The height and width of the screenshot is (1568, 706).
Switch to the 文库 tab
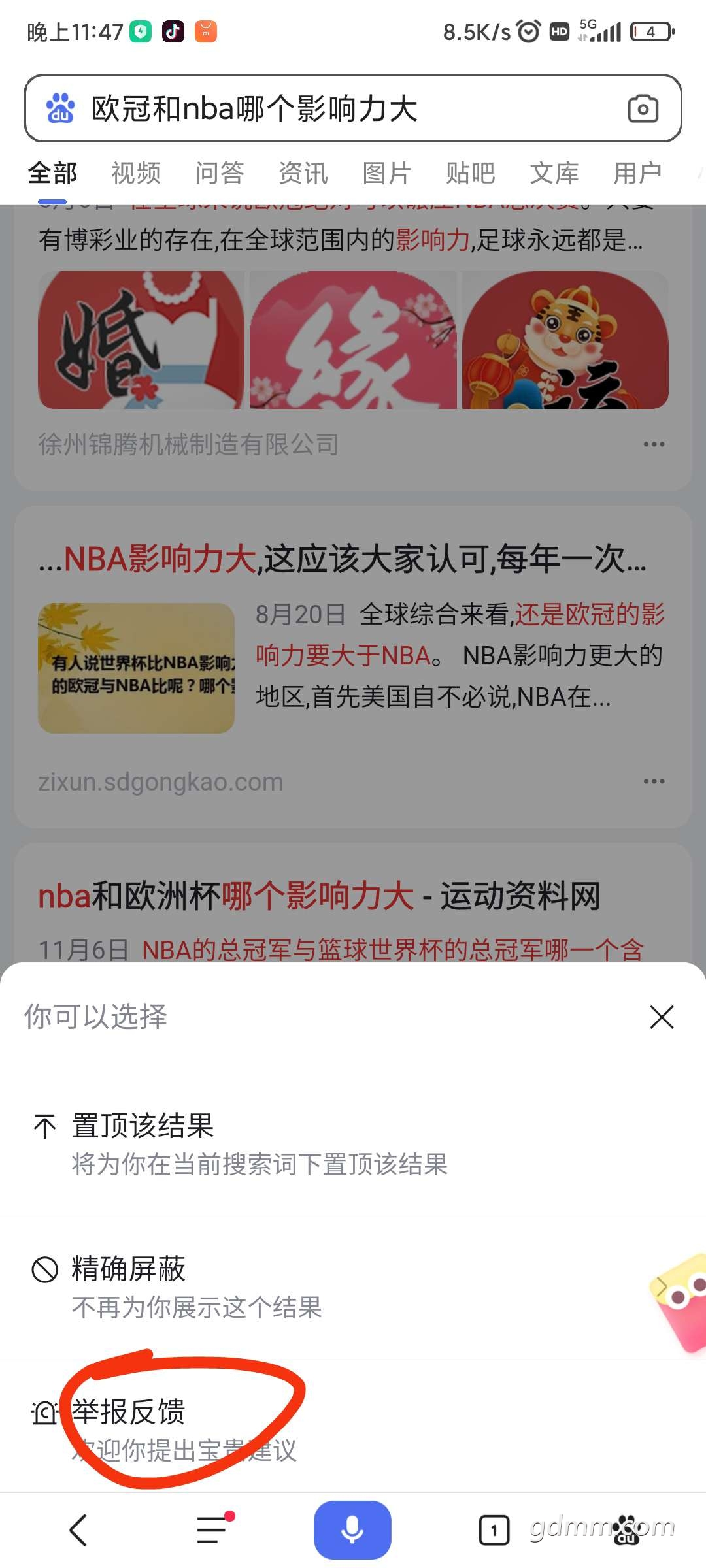tap(554, 173)
